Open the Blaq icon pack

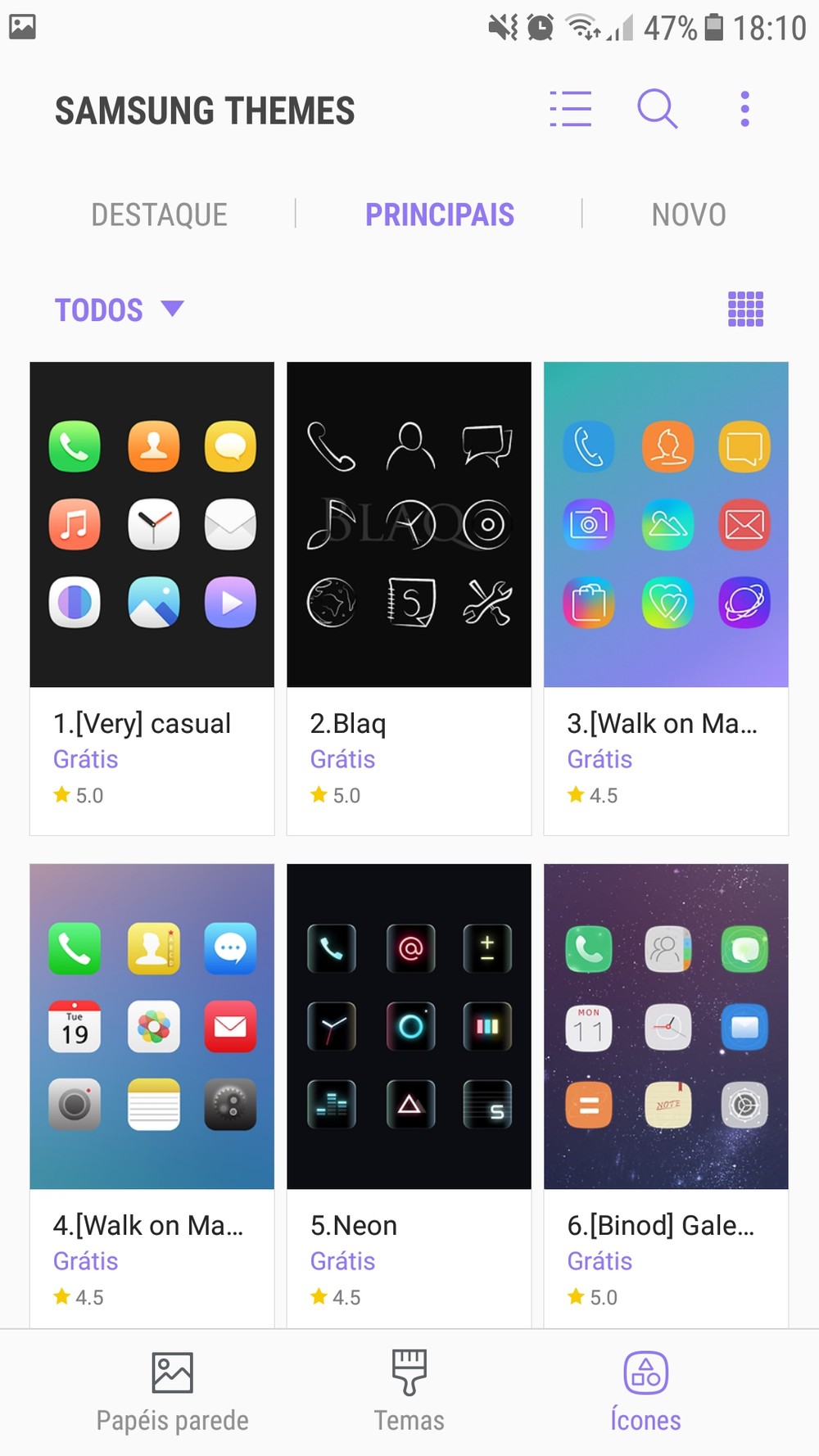[x=409, y=598]
